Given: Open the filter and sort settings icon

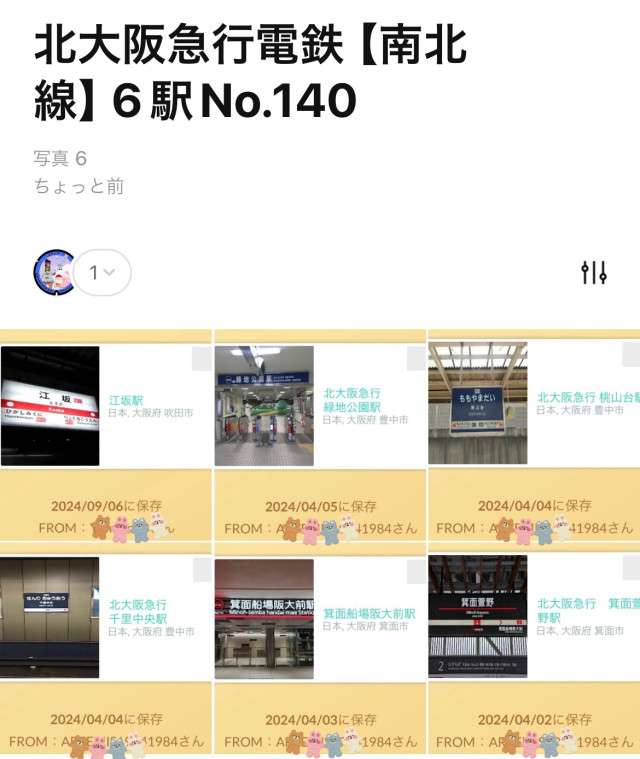Looking at the screenshot, I should (594, 272).
